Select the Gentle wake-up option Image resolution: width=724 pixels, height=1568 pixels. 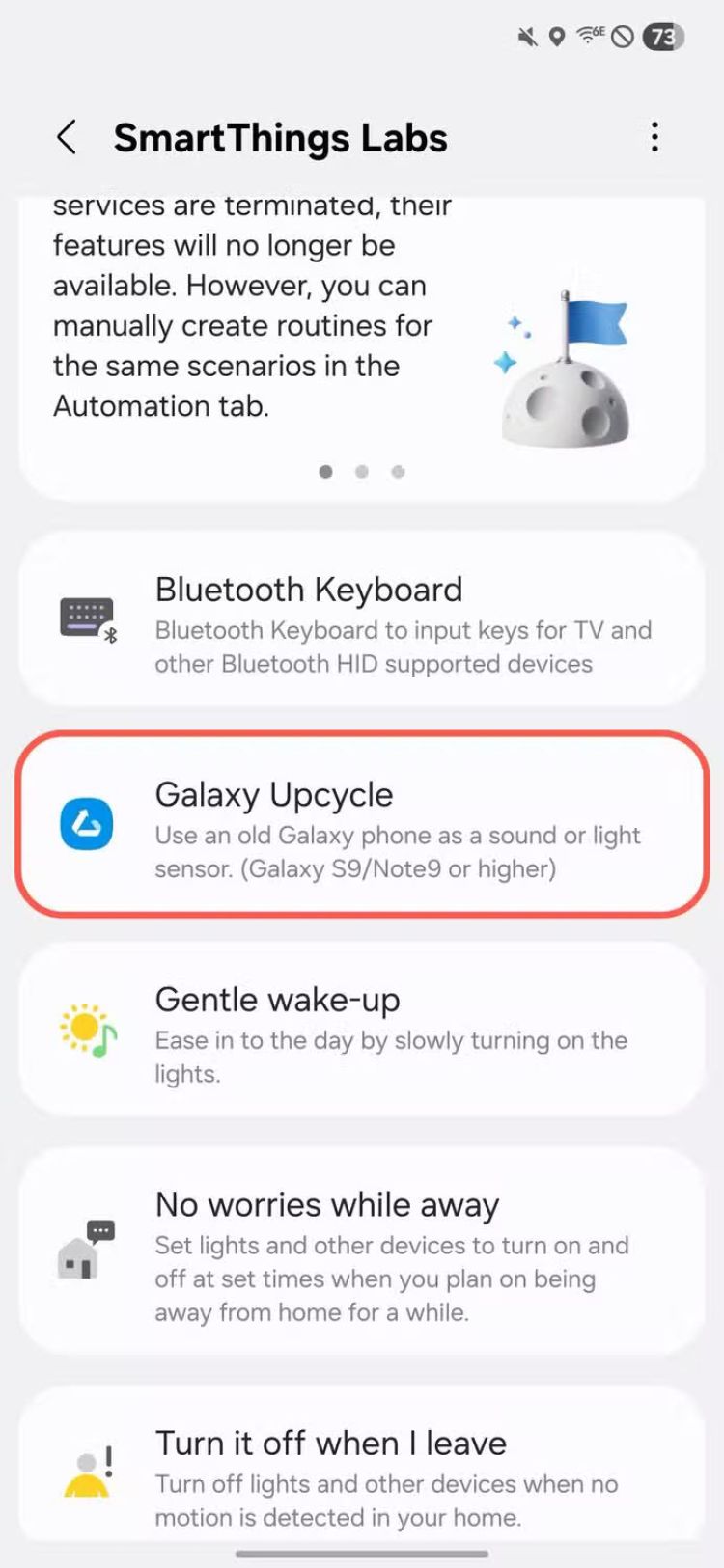pyautogui.click(x=361, y=1032)
